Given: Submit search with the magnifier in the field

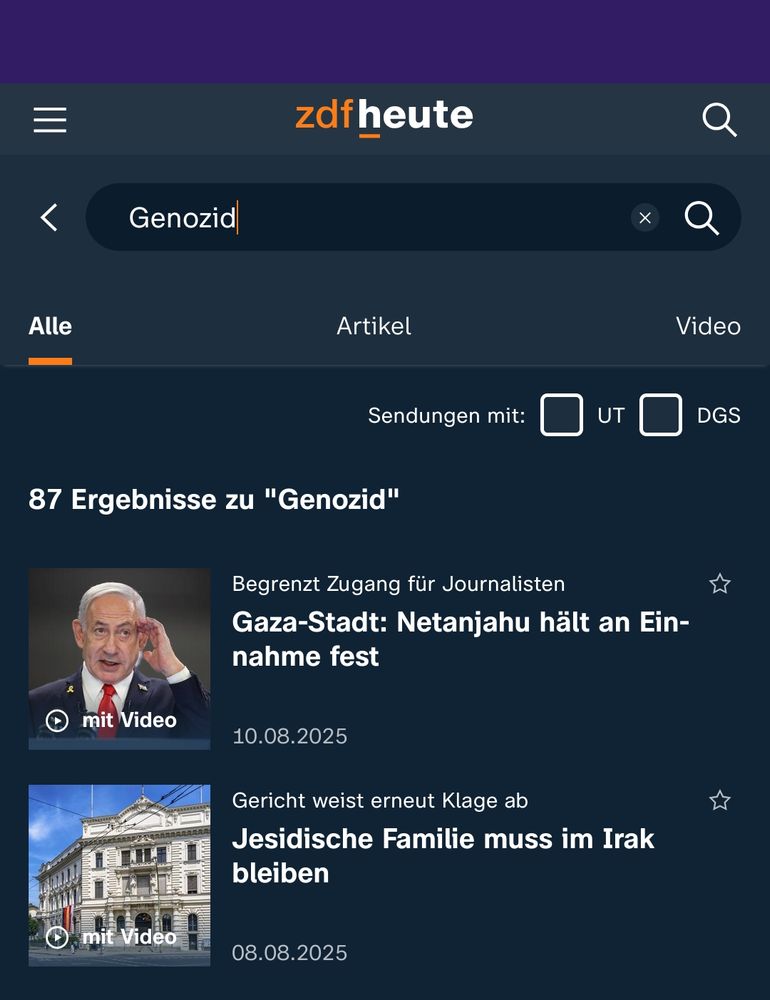Looking at the screenshot, I should pos(702,217).
